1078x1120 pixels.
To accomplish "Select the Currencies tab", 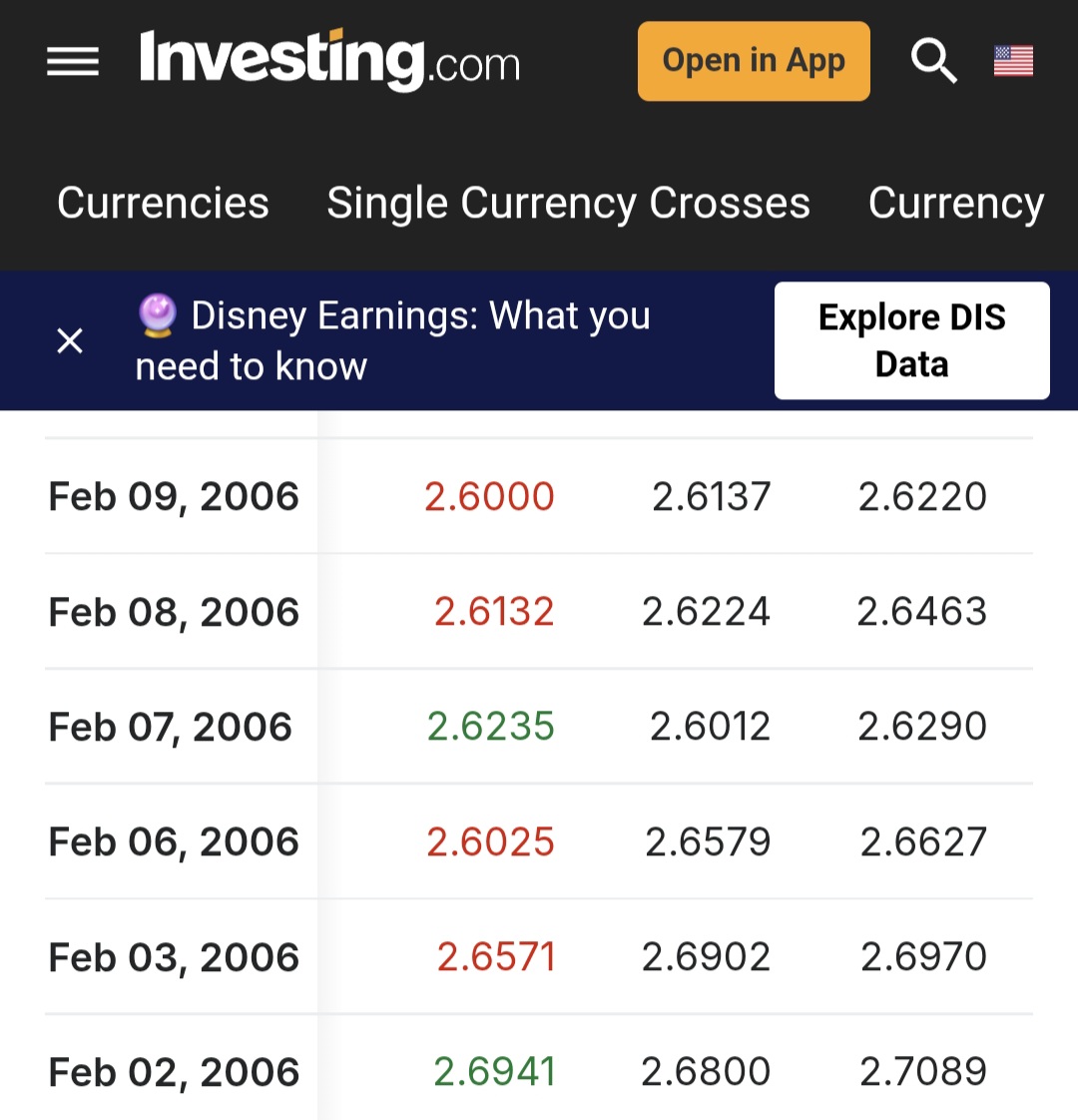I will [x=163, y=203].
